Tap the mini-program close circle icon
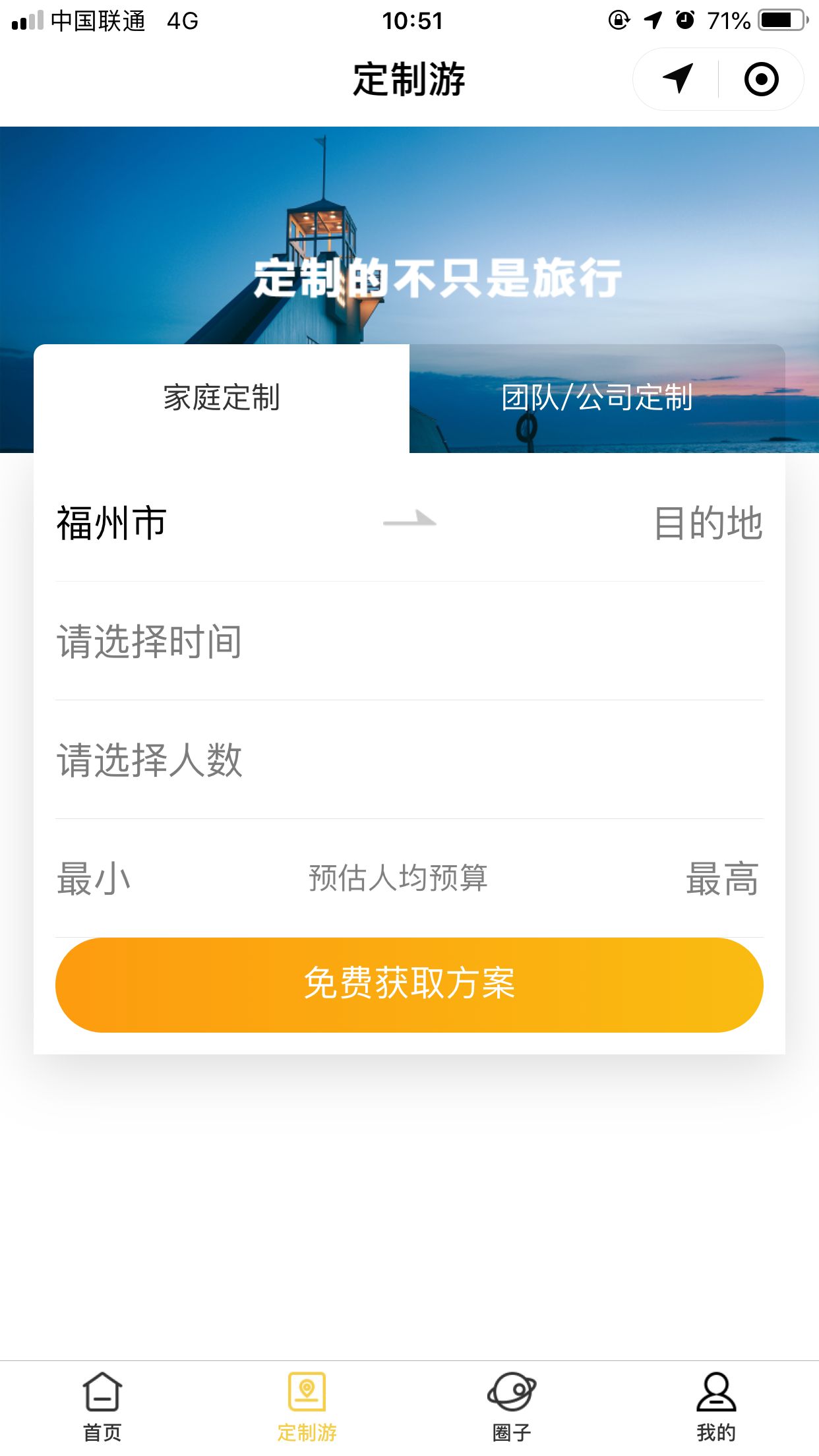819x1456 pixels. (x=761, y=79)
